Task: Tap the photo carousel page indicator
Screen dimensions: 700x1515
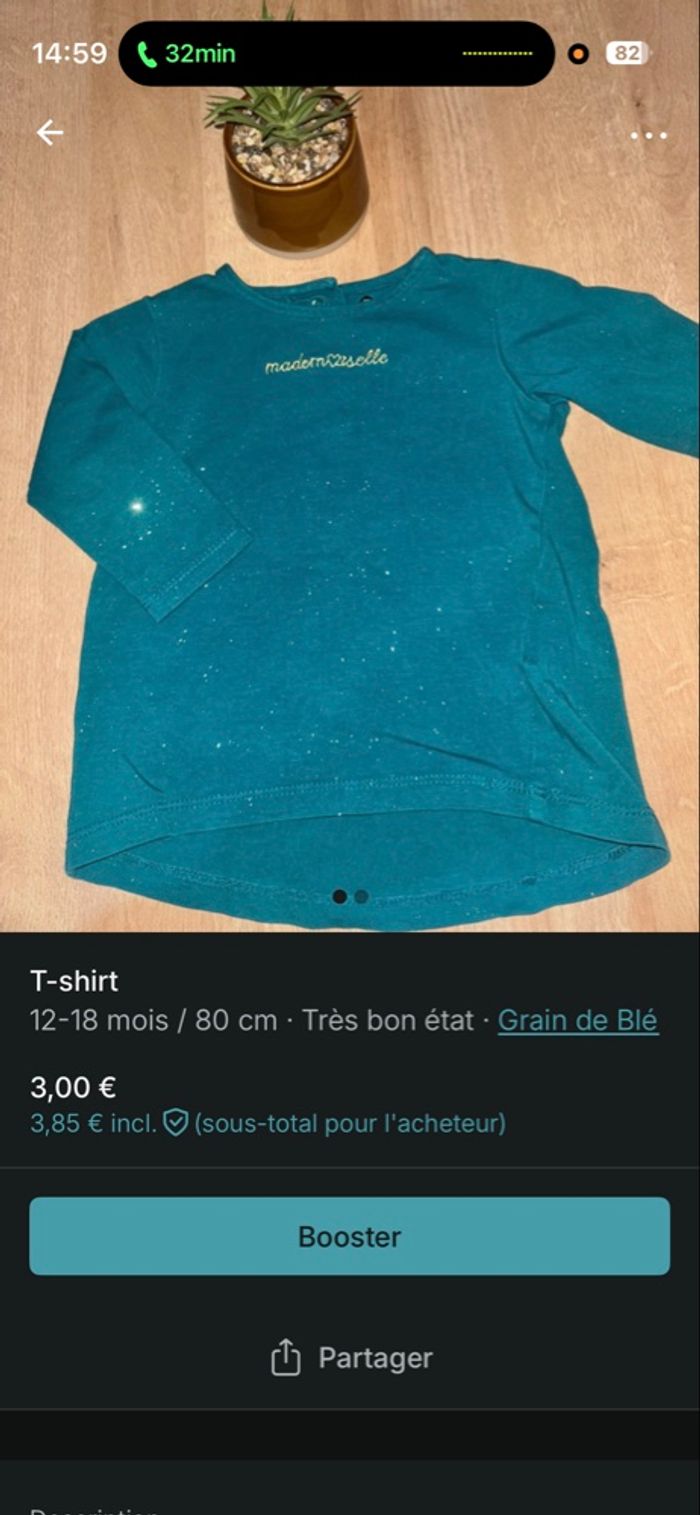Action: point(350,897)
